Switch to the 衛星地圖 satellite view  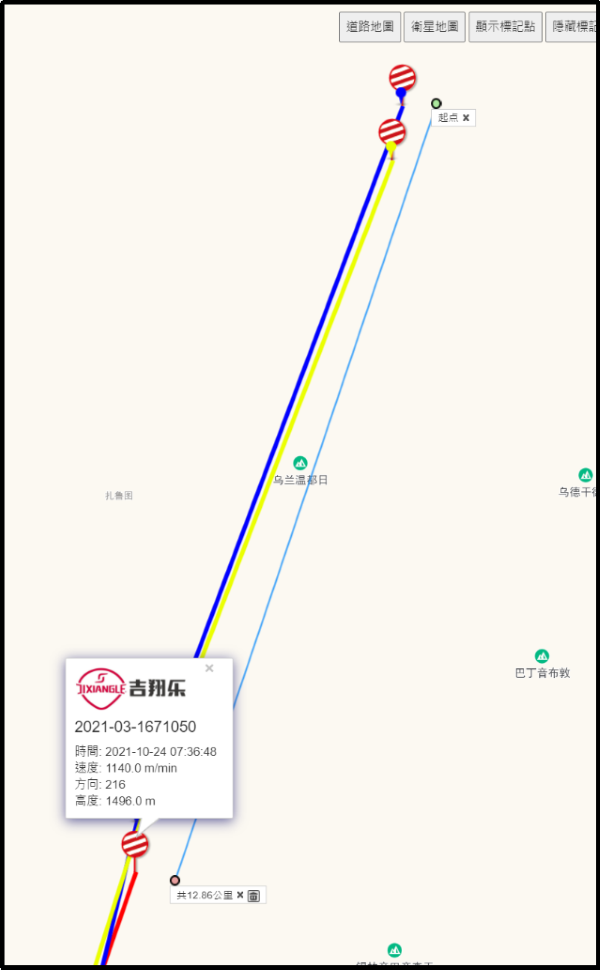435,27
